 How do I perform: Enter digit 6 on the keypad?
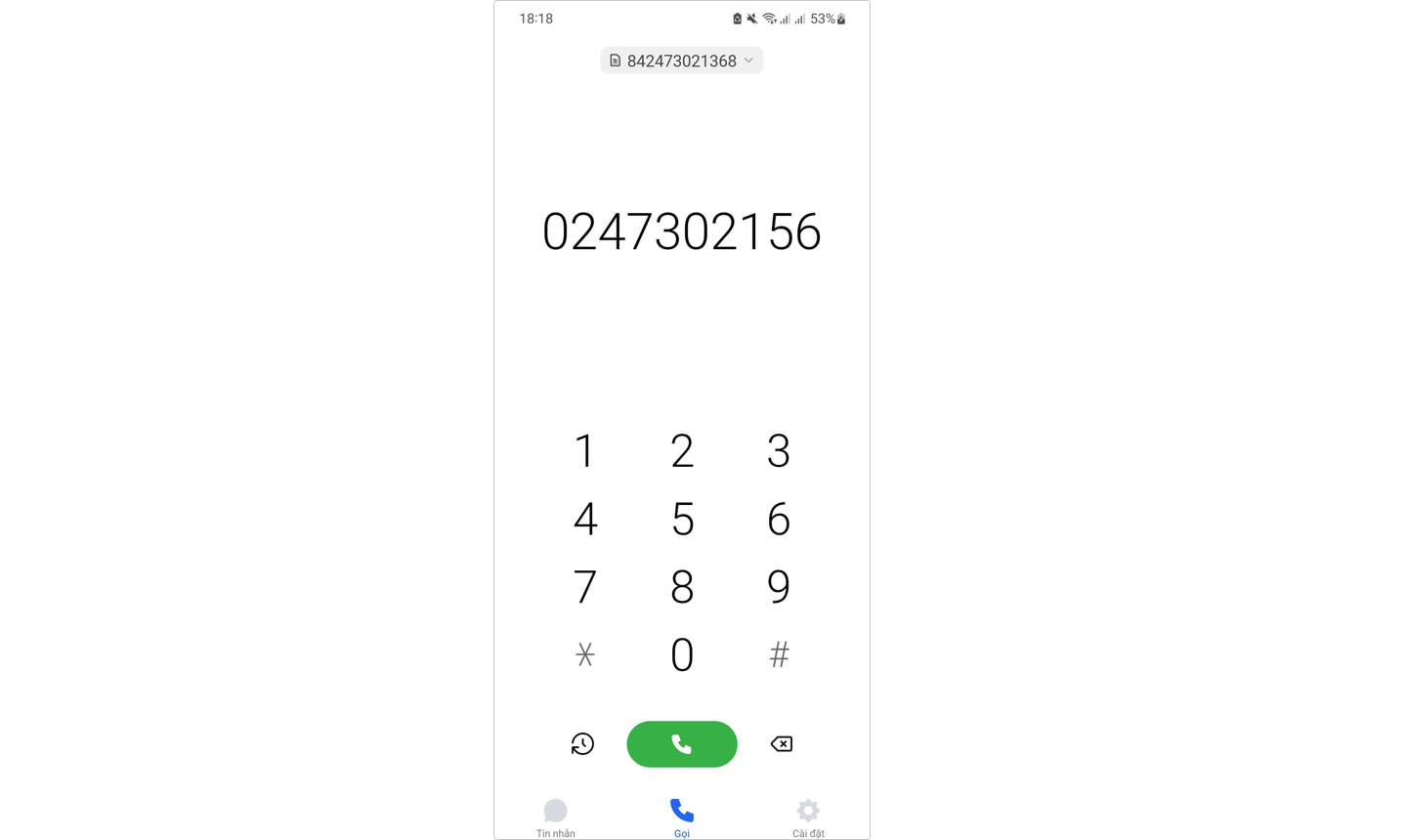click(779, 520)
